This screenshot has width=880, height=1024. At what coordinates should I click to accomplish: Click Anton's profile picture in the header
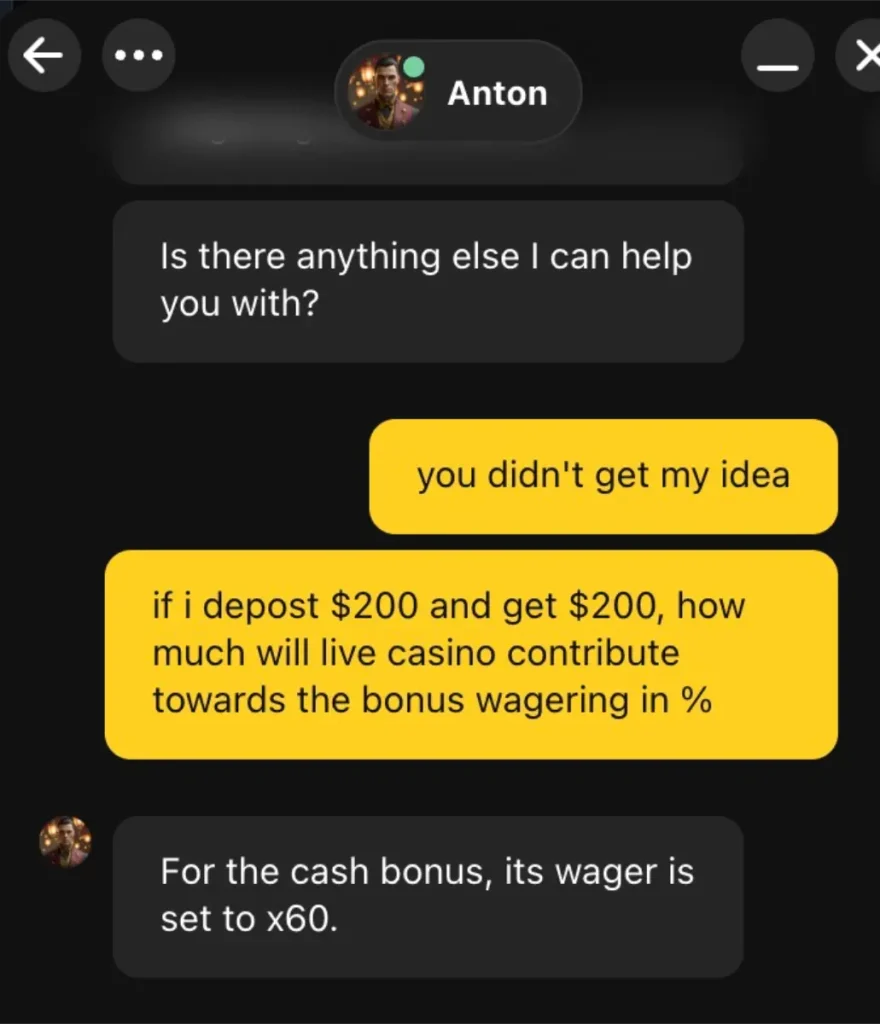[x=385, y=92]
